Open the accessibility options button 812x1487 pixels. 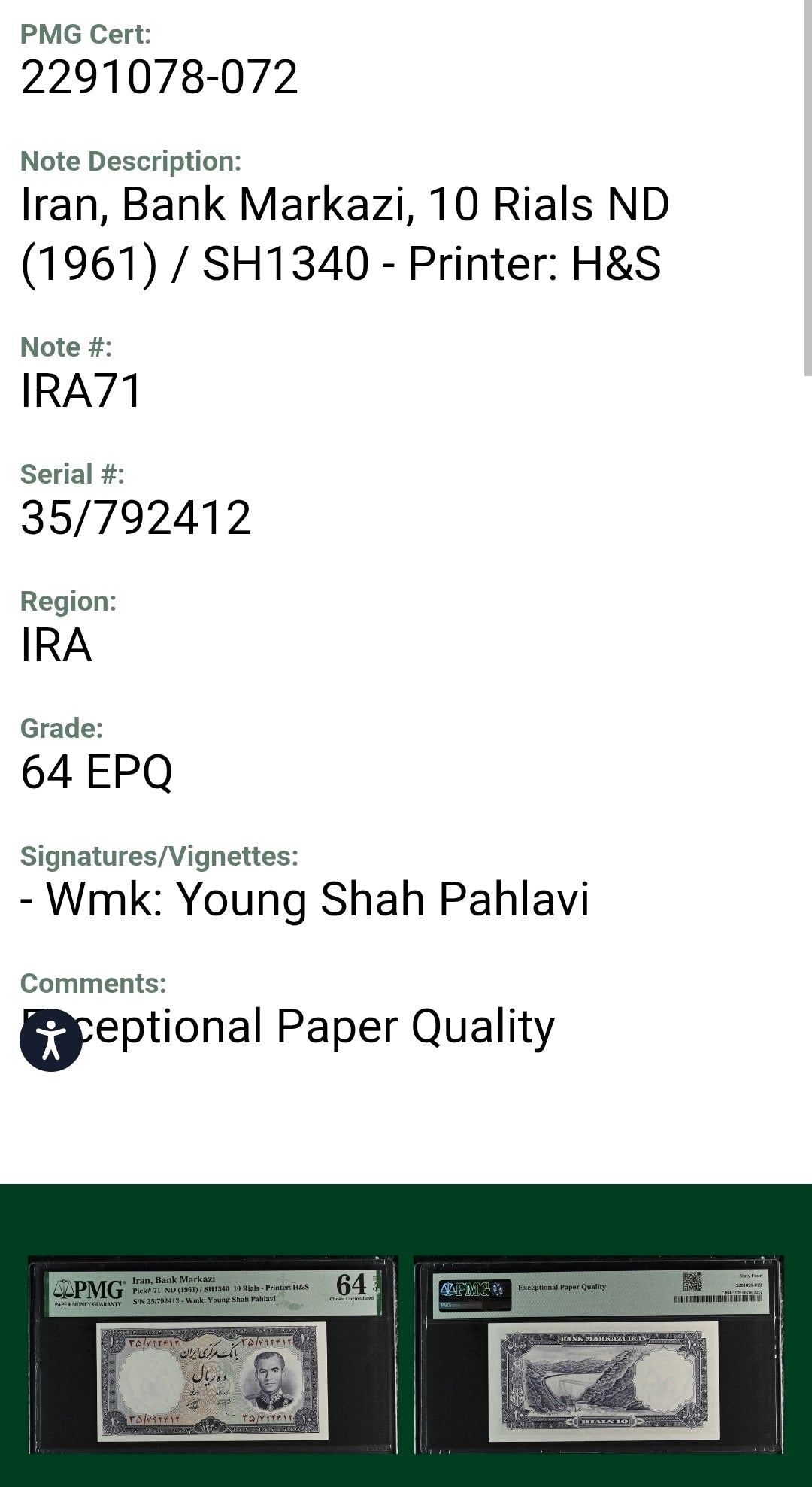point(50,1040)
